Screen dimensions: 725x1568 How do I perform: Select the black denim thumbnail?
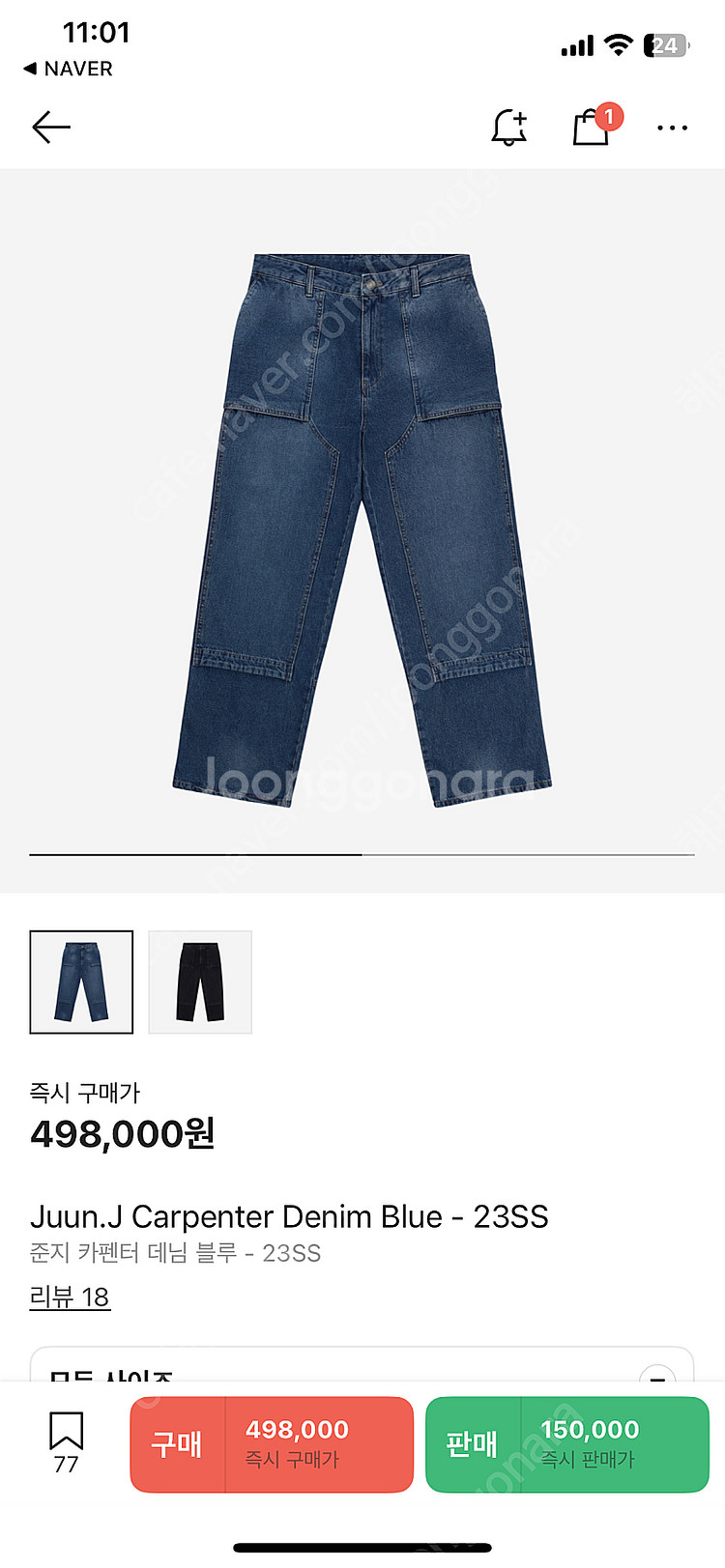click(x=200, y=982)
